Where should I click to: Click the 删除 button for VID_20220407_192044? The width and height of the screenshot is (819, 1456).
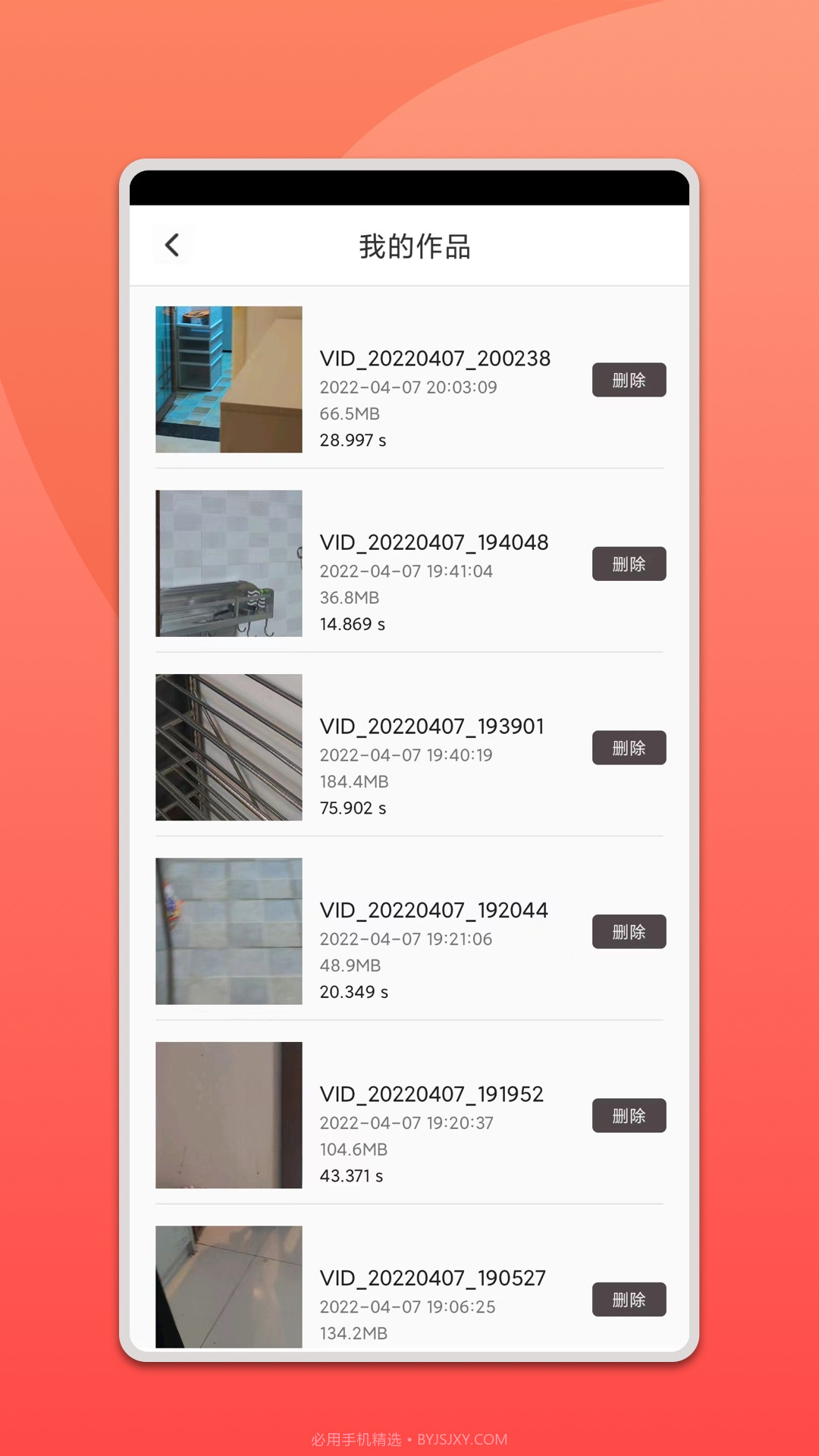point(629,931)
